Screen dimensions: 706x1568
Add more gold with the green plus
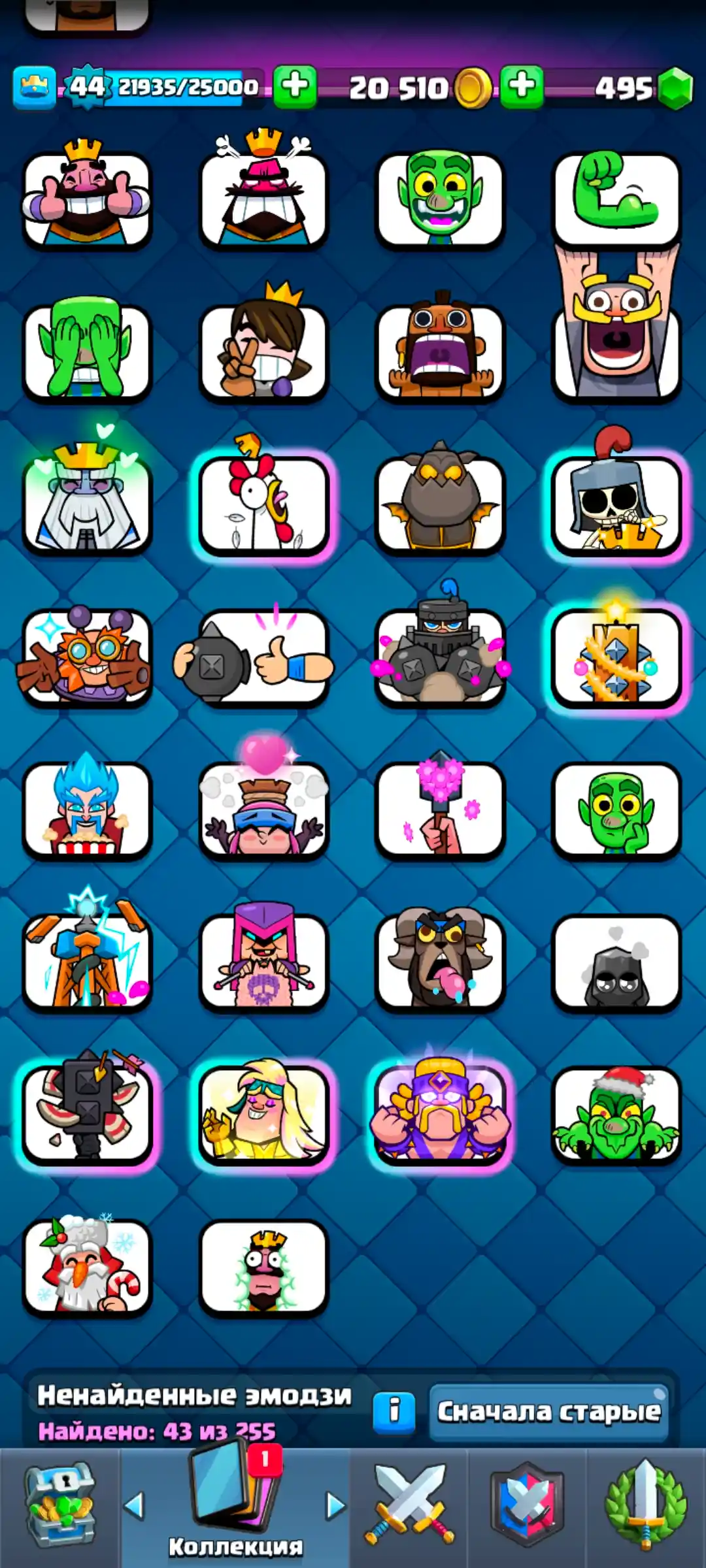click(x=295, y=86)
